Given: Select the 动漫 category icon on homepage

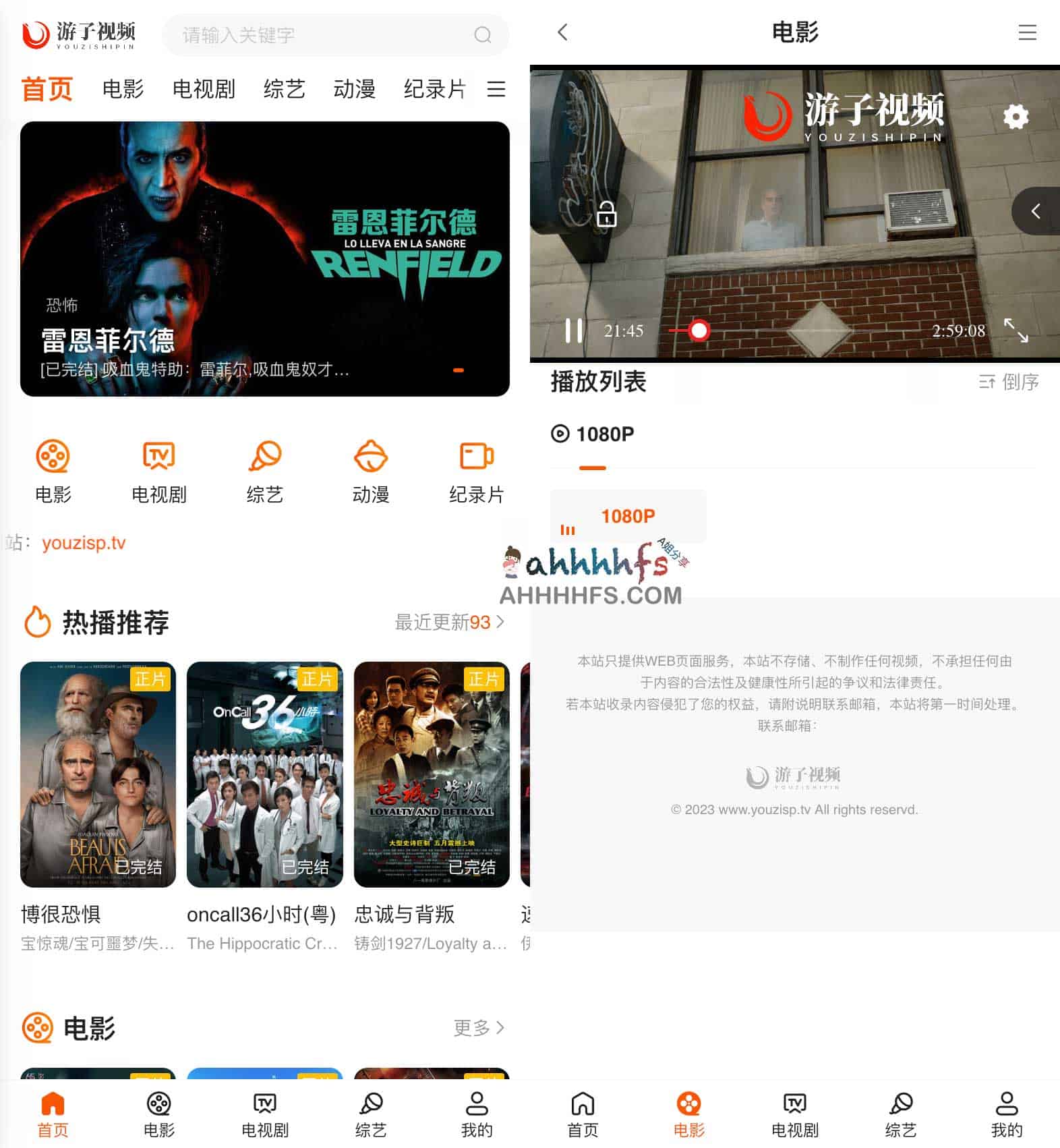Looking at the screenshot, I should [x=370, y=455].
